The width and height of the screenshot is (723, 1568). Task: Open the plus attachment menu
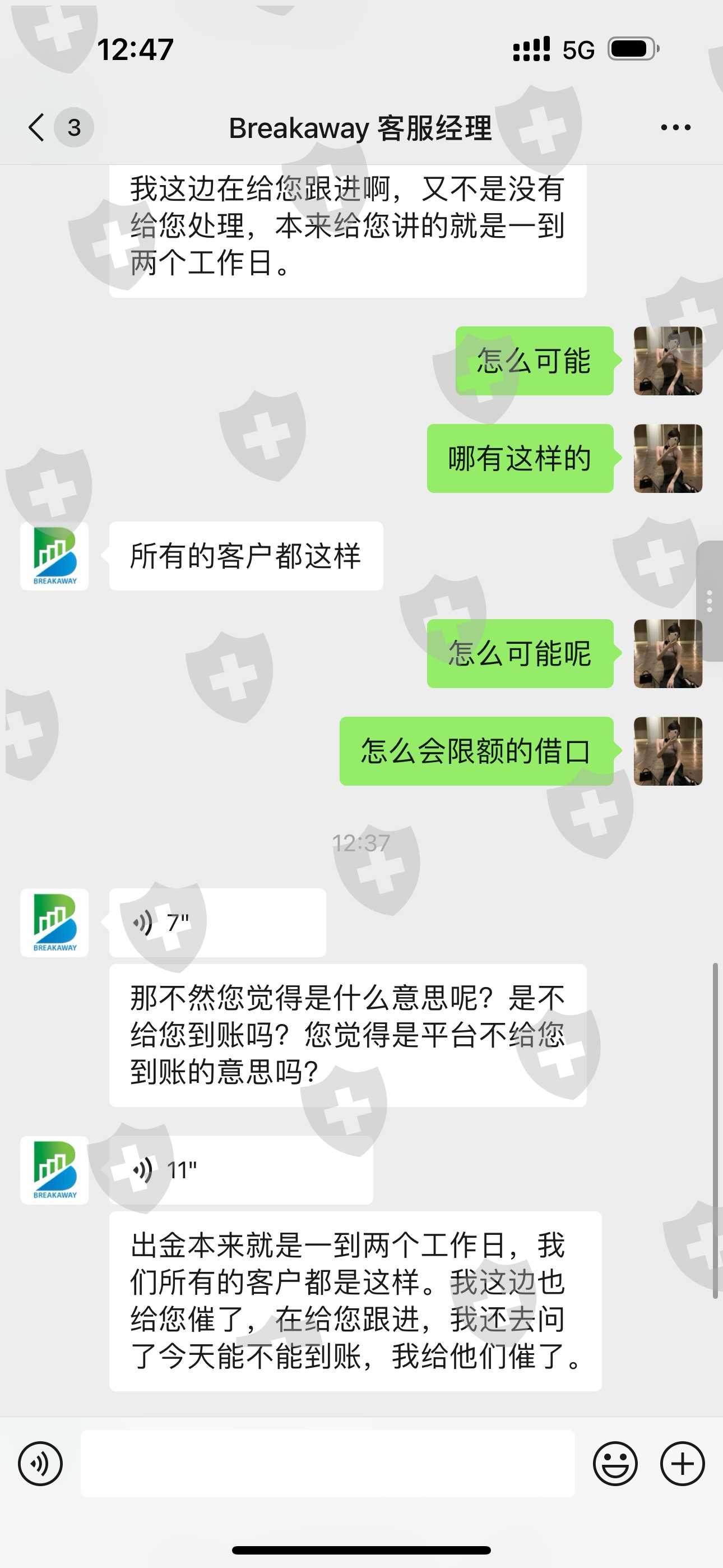682,1464
